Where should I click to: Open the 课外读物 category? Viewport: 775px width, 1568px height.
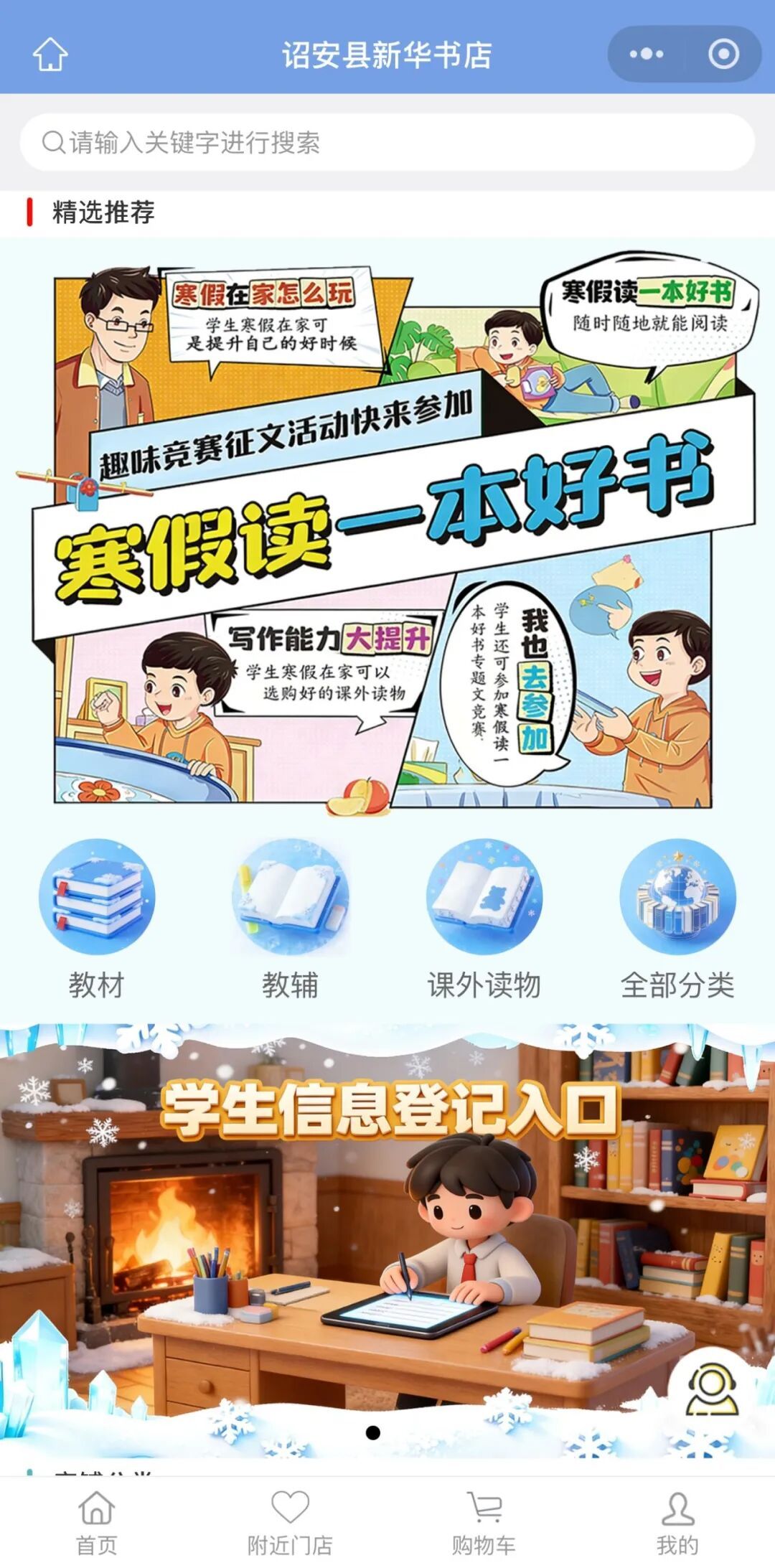coord(484,919)
